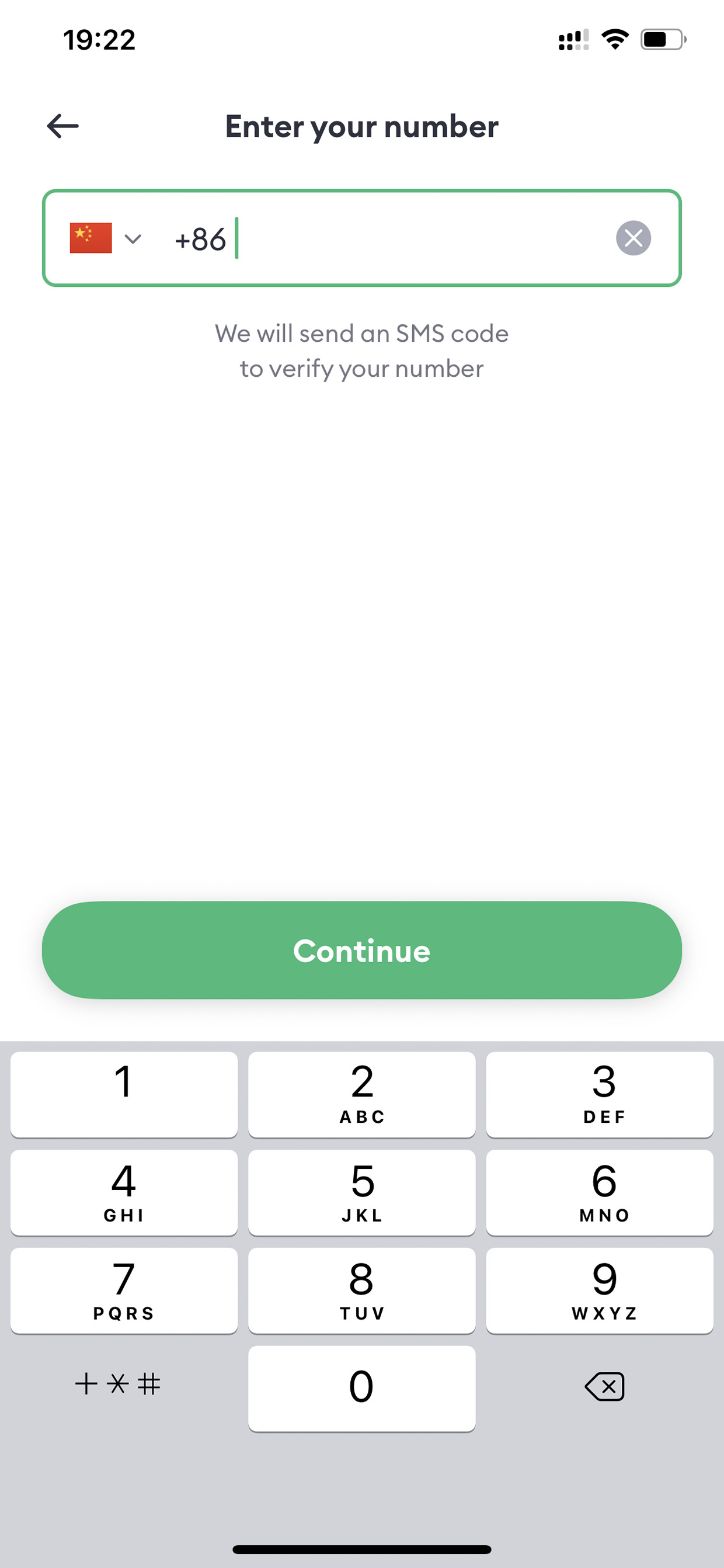
Task: Type digit 0 on the keypad
Action: tap(361, 1389)
